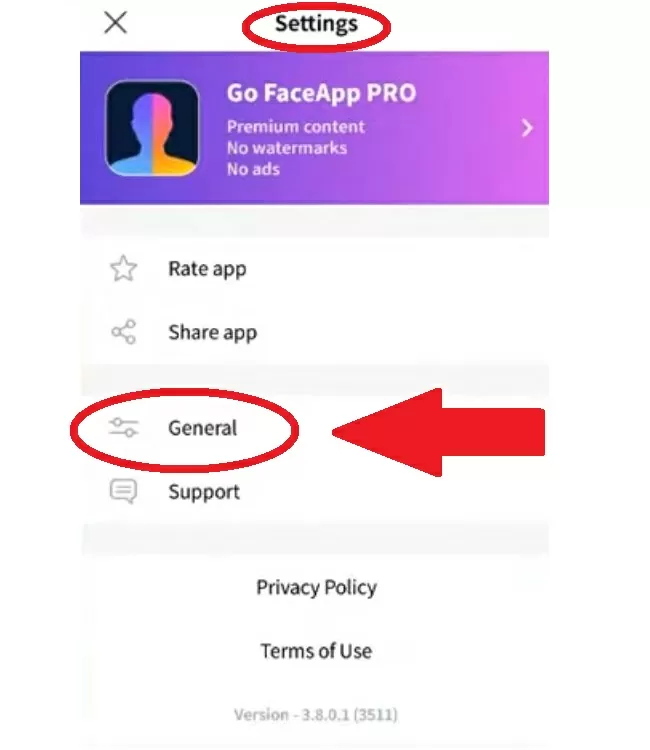Close the Settings screen

click(116, 22)
